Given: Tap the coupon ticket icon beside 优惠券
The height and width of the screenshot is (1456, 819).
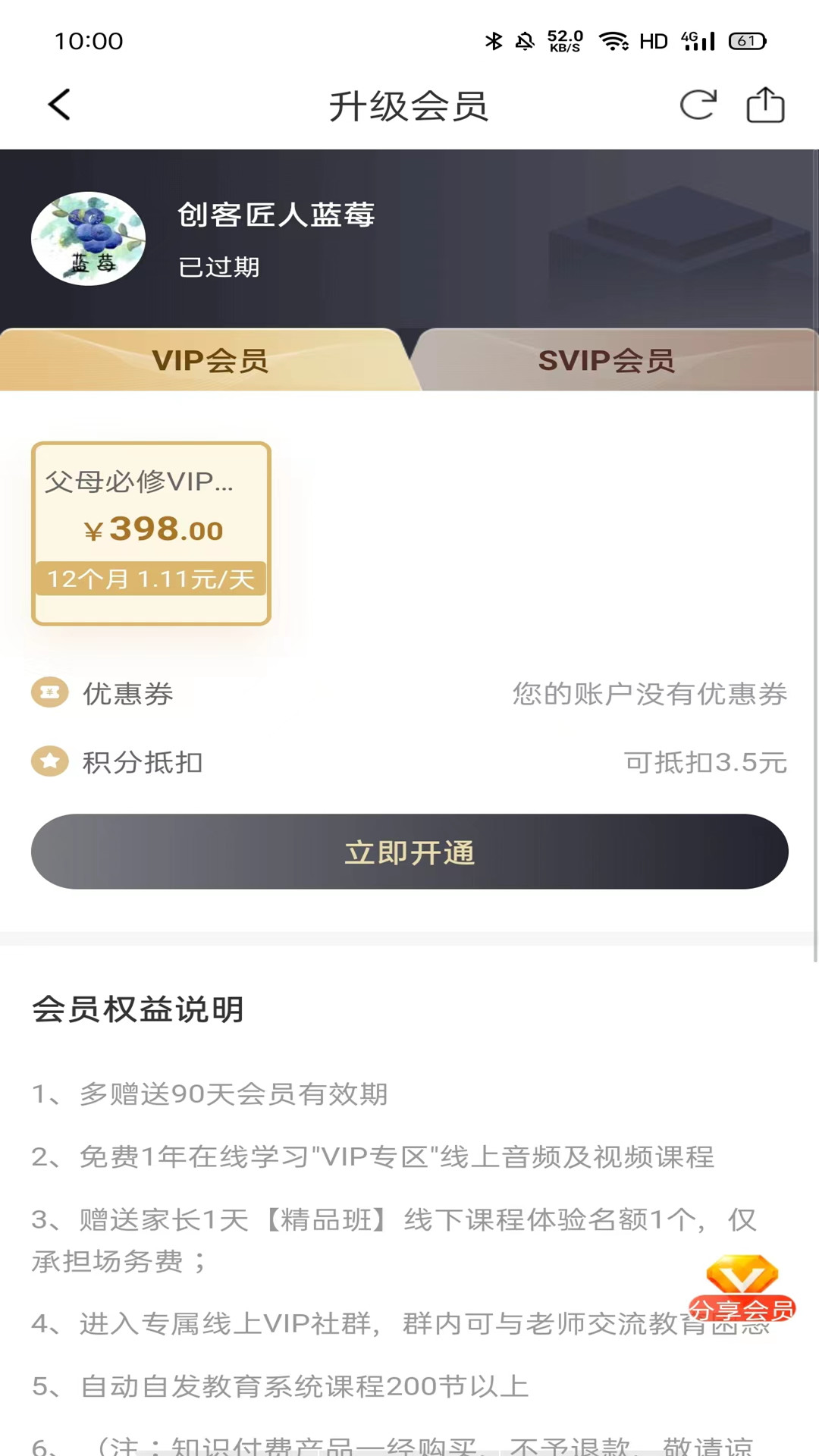Looking at the screenshot, I should 49,692.
